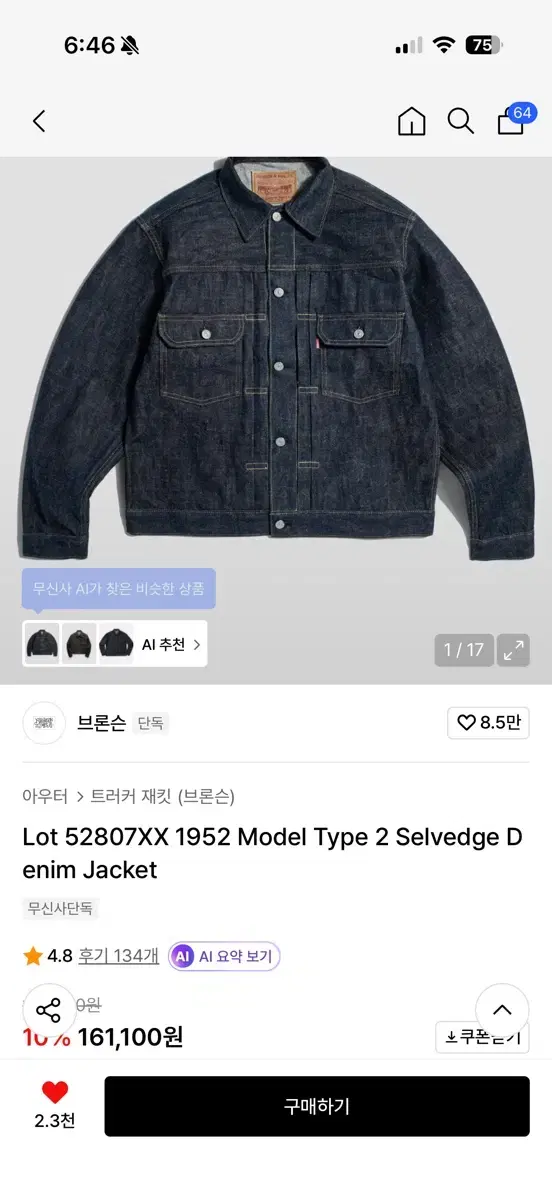Tap the red heart with 2.3천 likes
Viewport: 552px width, 1200px height.
pyautogui.click(x=54, y=1105)
